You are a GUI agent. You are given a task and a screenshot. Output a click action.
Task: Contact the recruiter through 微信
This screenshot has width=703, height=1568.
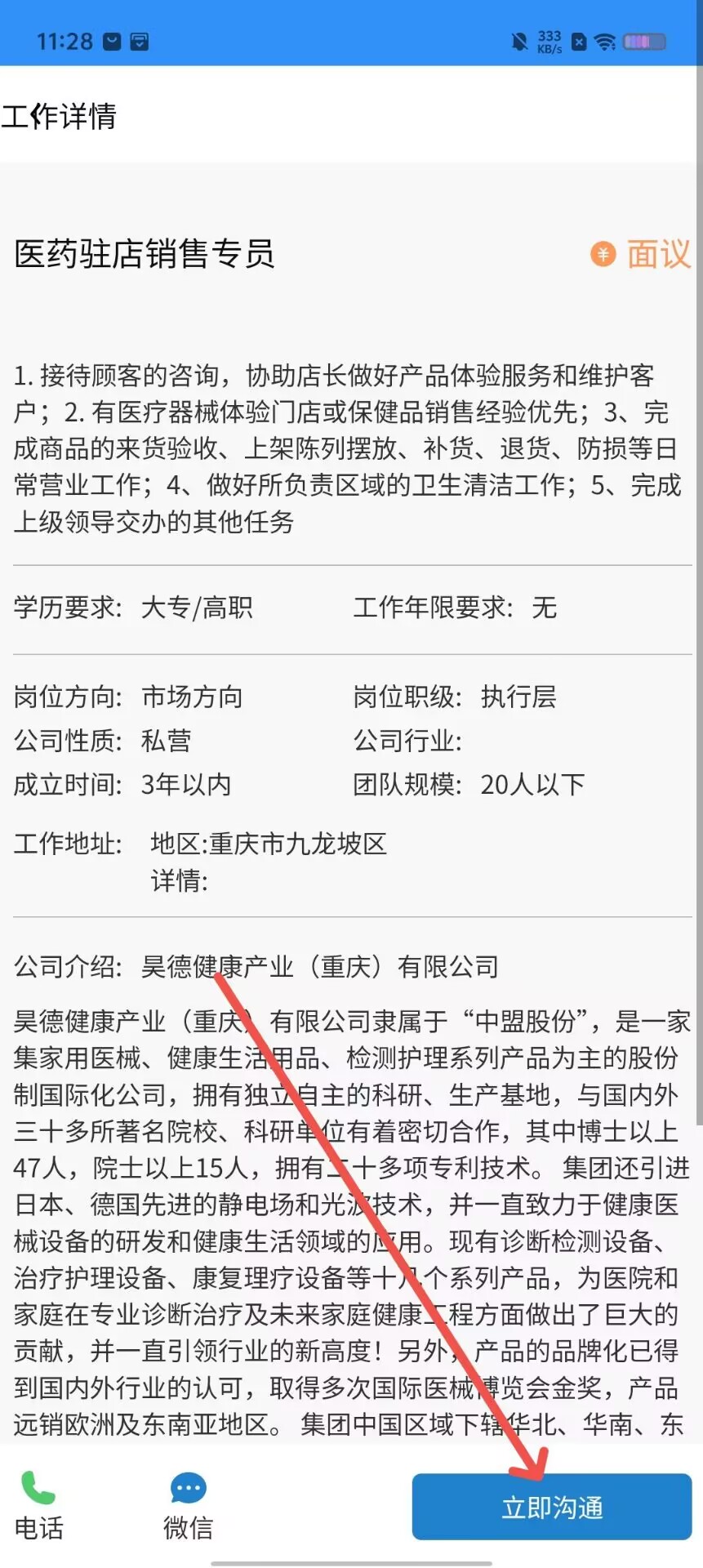(188, 1504)
